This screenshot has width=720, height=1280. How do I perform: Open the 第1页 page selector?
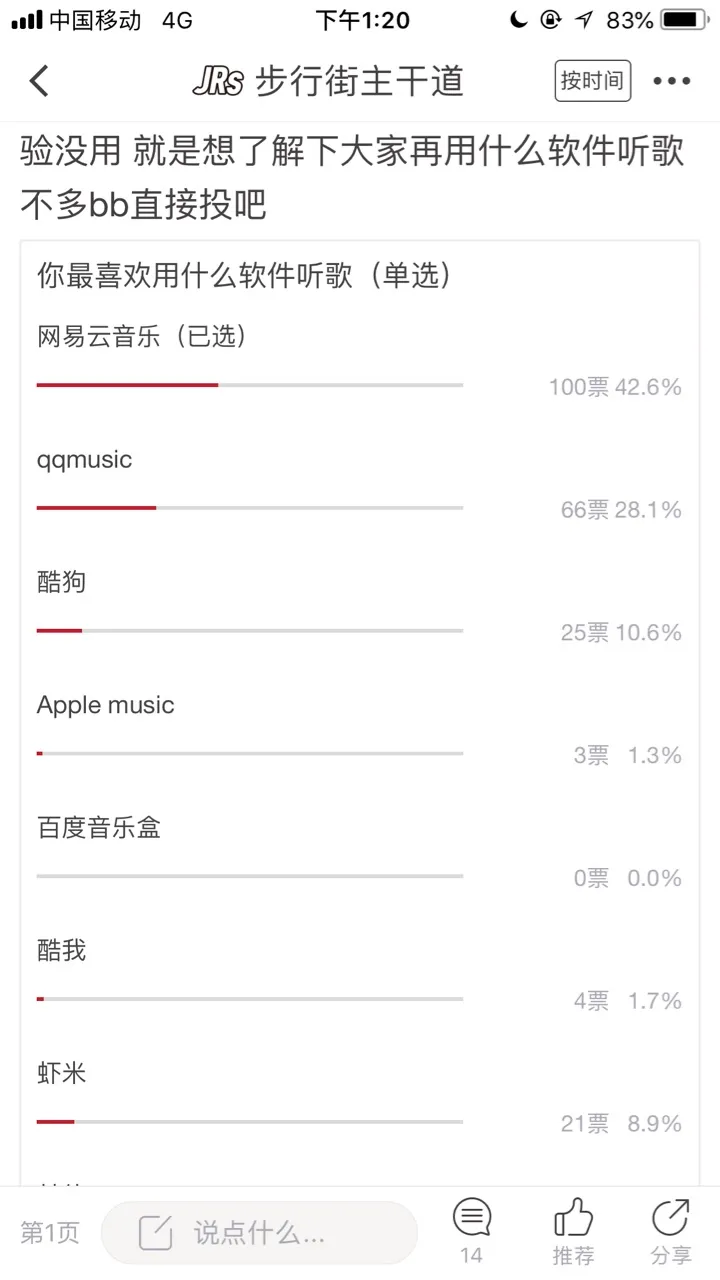pos(50,1233)
